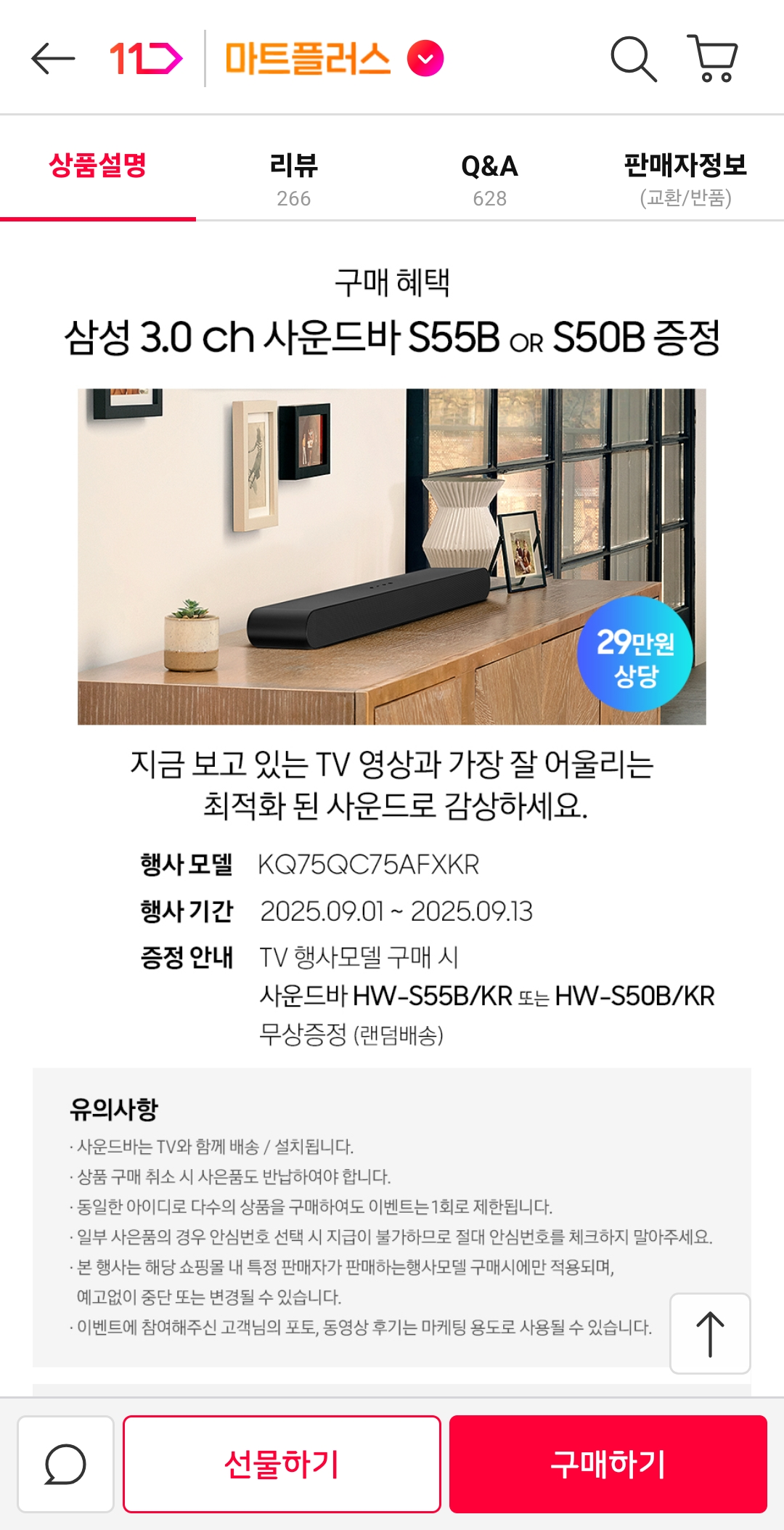The width and height of the screenshot is (784, 1530).
Task: Open the 판매자정보 tab
Action: coord(686,179)
